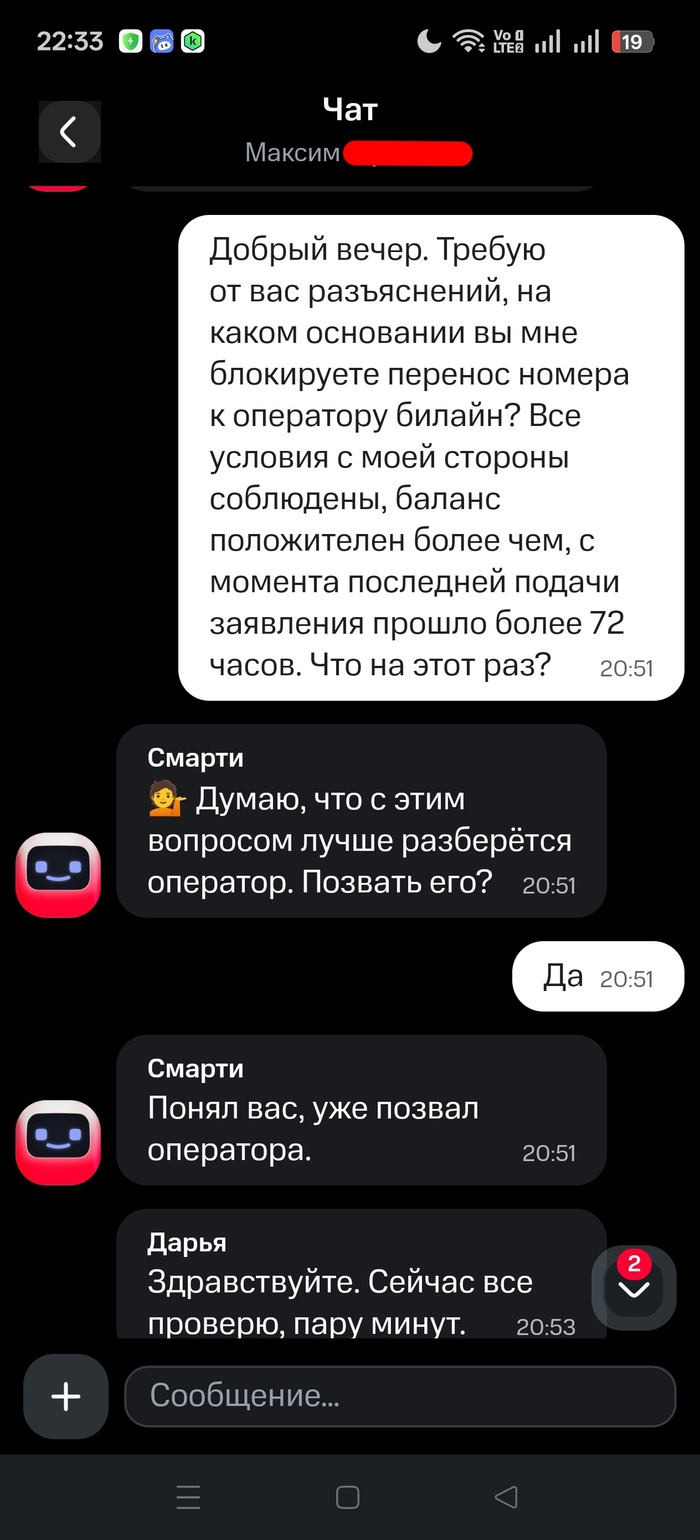Open recent apps from navigation bar

click(x=188, y=1497)
